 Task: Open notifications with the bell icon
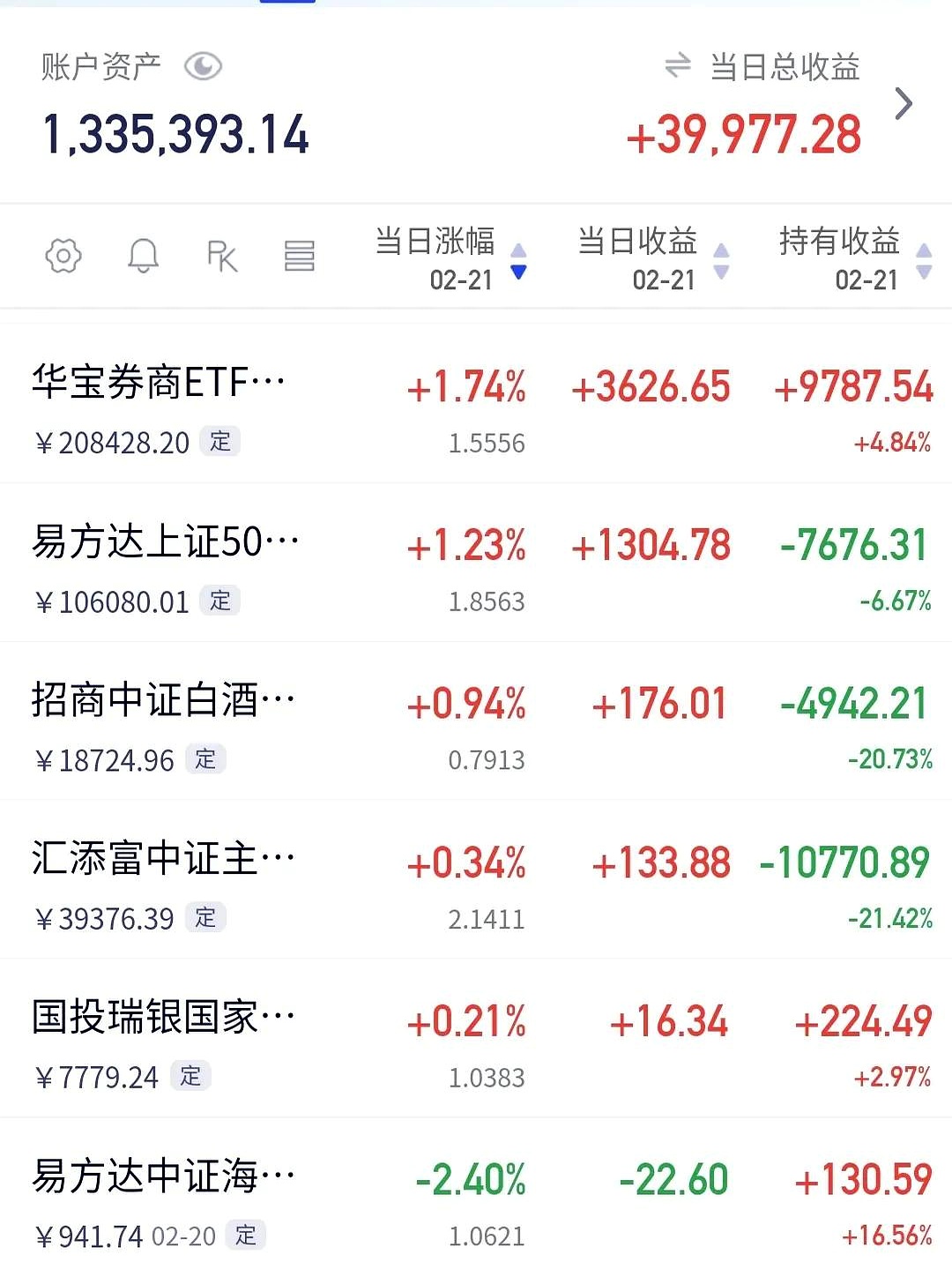click(x=143, y=256)
